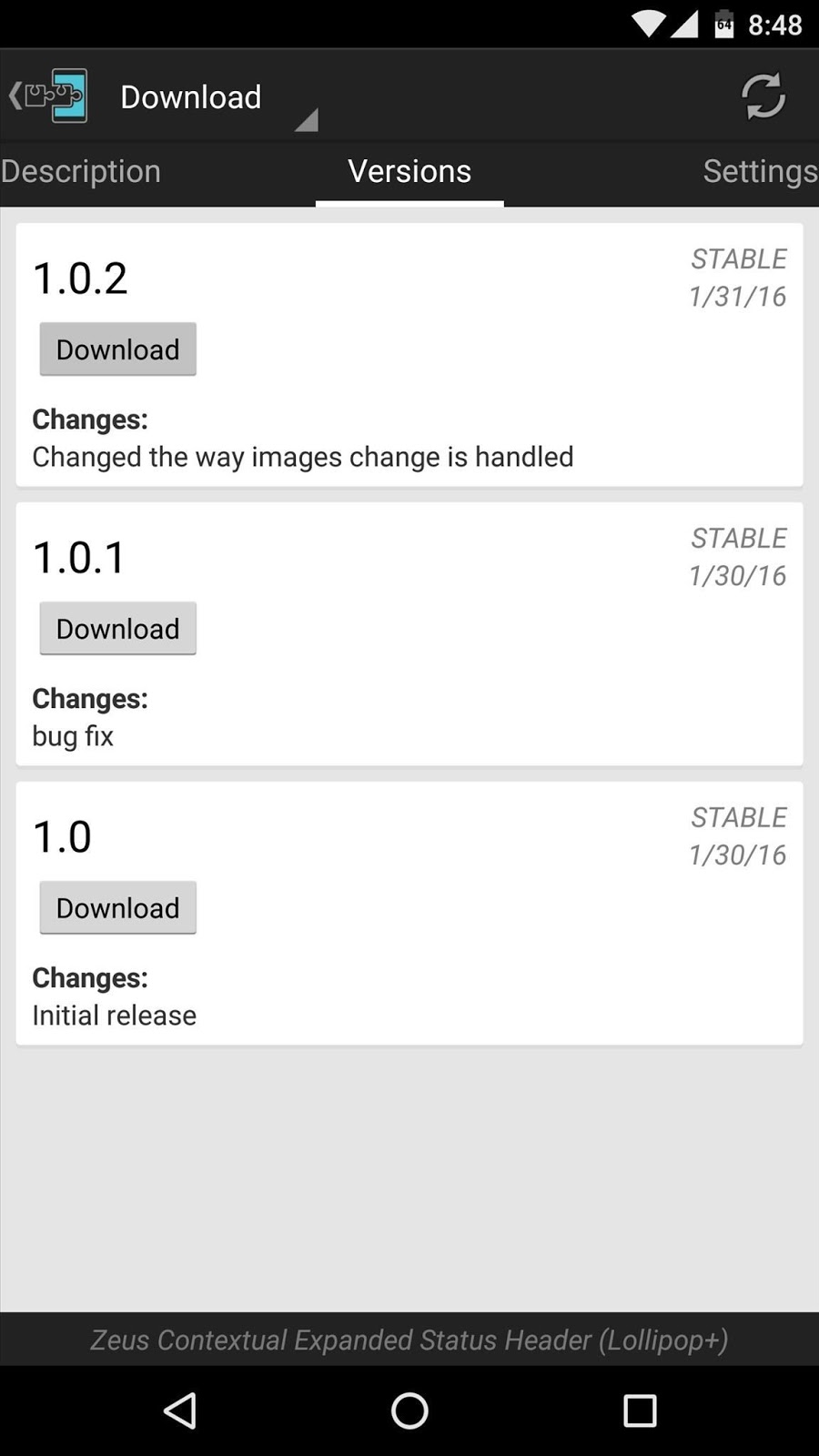Screen dimensions: 819x1456
Task: Download version 1.0.2
Action: (117, 349)
